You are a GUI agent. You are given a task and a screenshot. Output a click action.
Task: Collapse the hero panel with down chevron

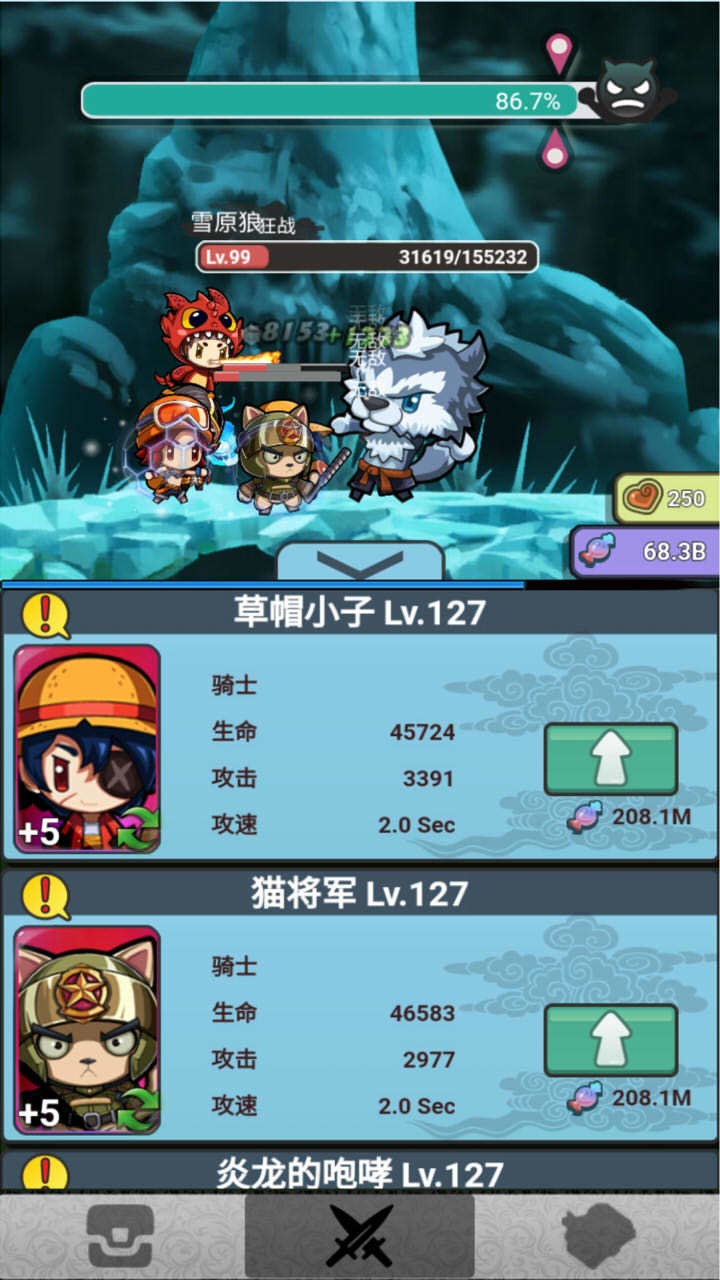coord(360,564)
